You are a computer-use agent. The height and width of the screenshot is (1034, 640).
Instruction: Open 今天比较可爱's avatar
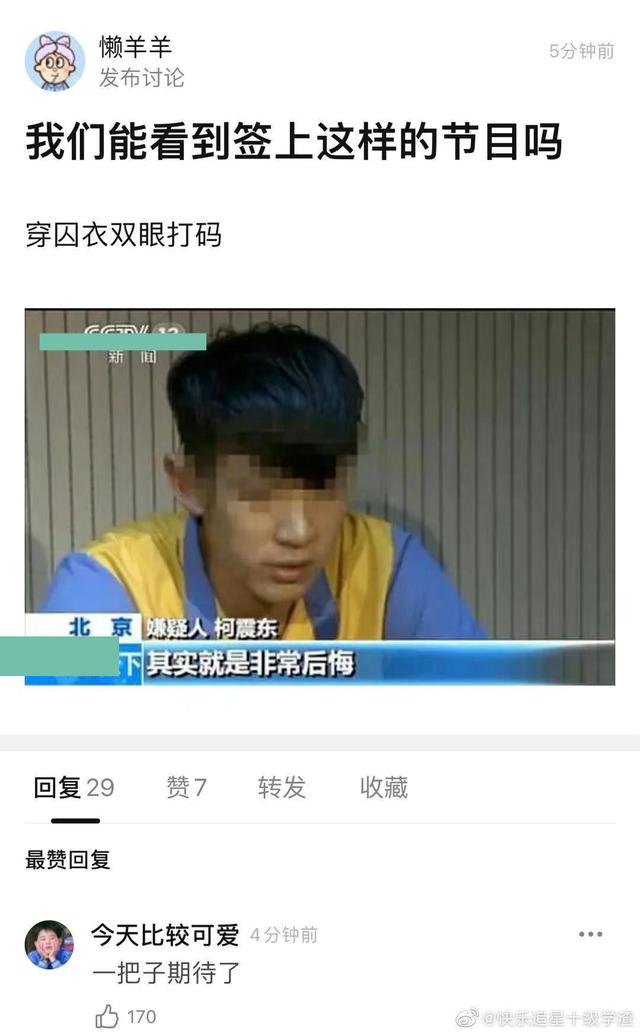(x=49, y=945)
